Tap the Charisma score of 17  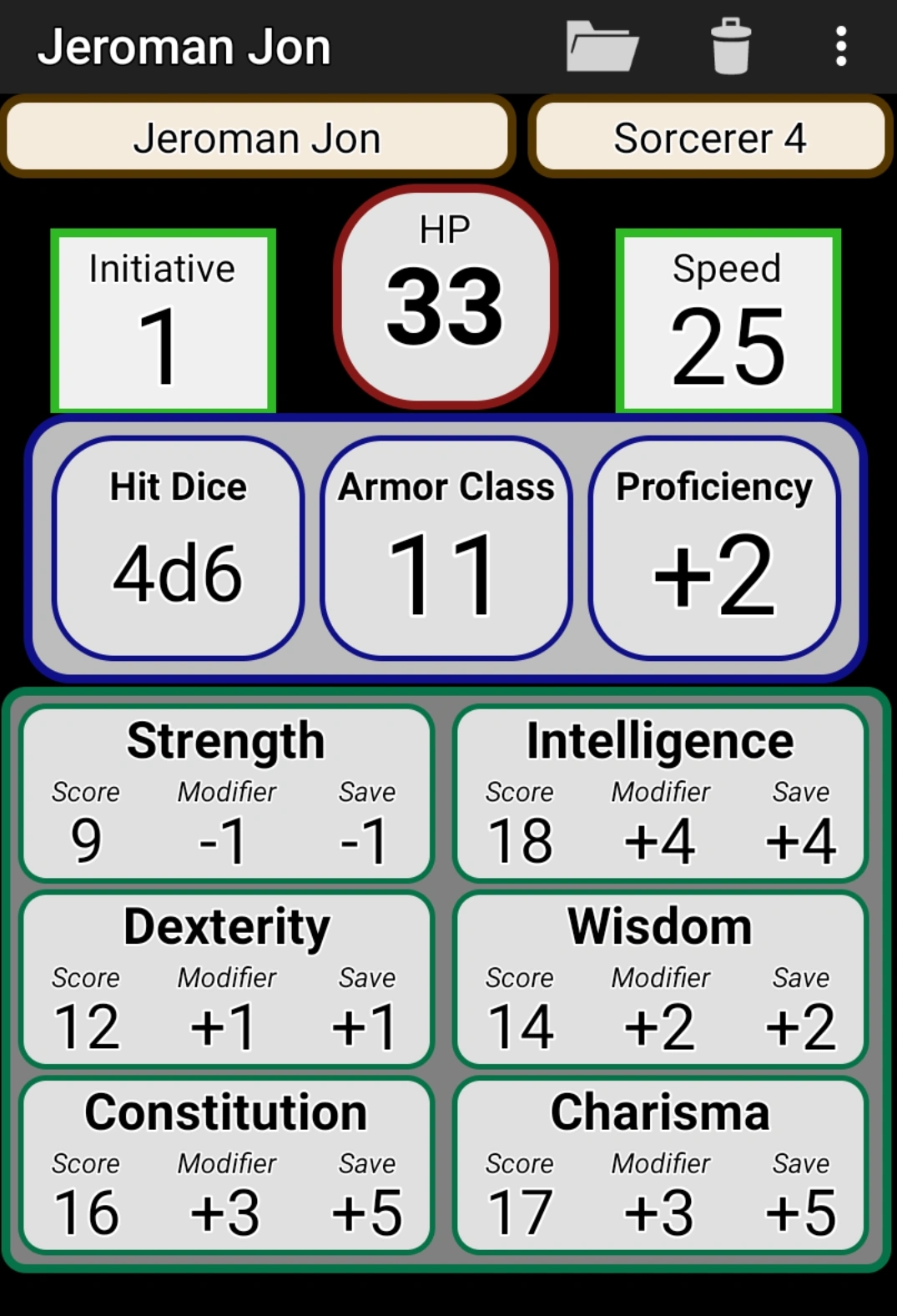click(520, 1213)
